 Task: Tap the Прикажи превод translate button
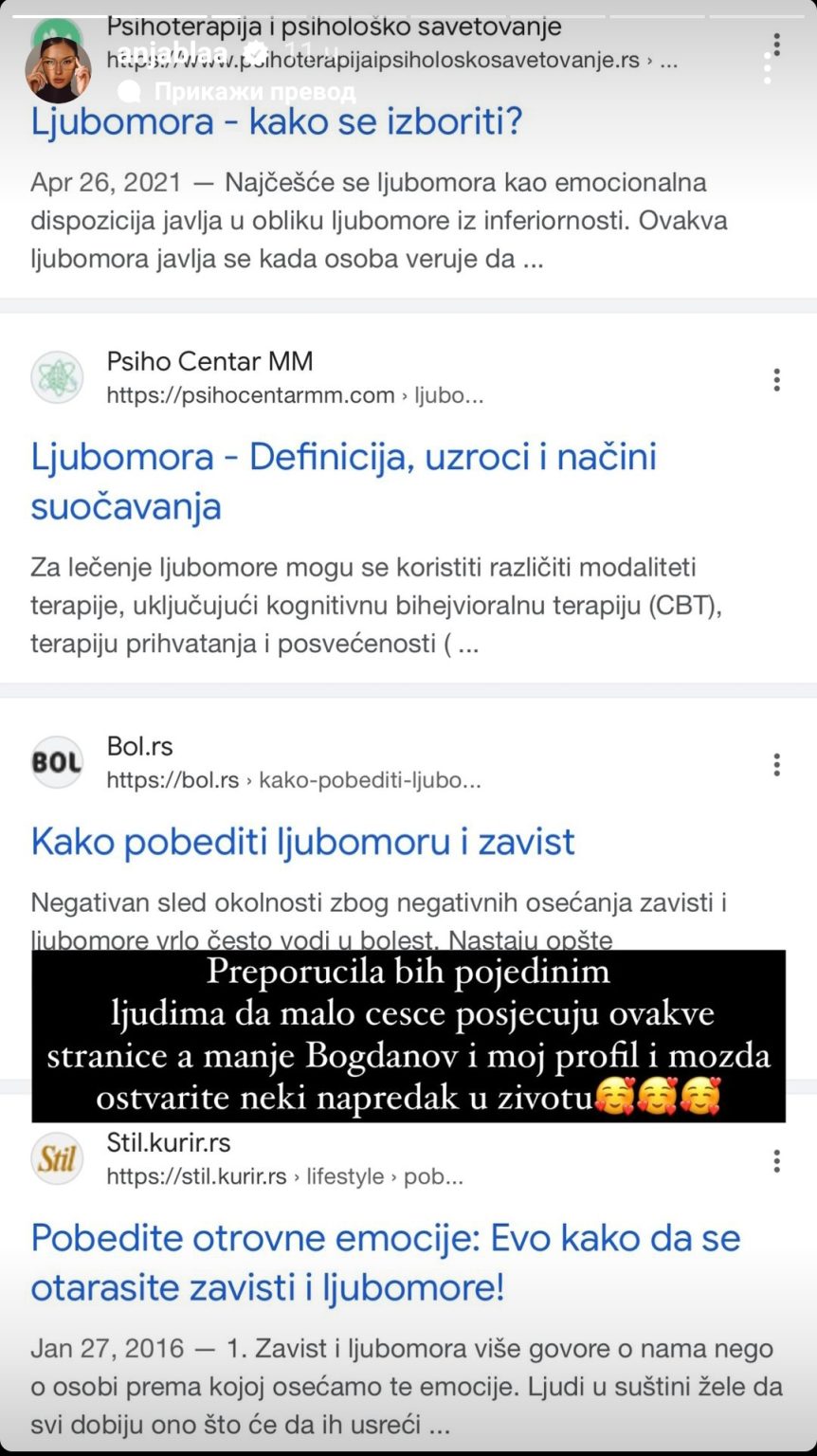point(237,91)
